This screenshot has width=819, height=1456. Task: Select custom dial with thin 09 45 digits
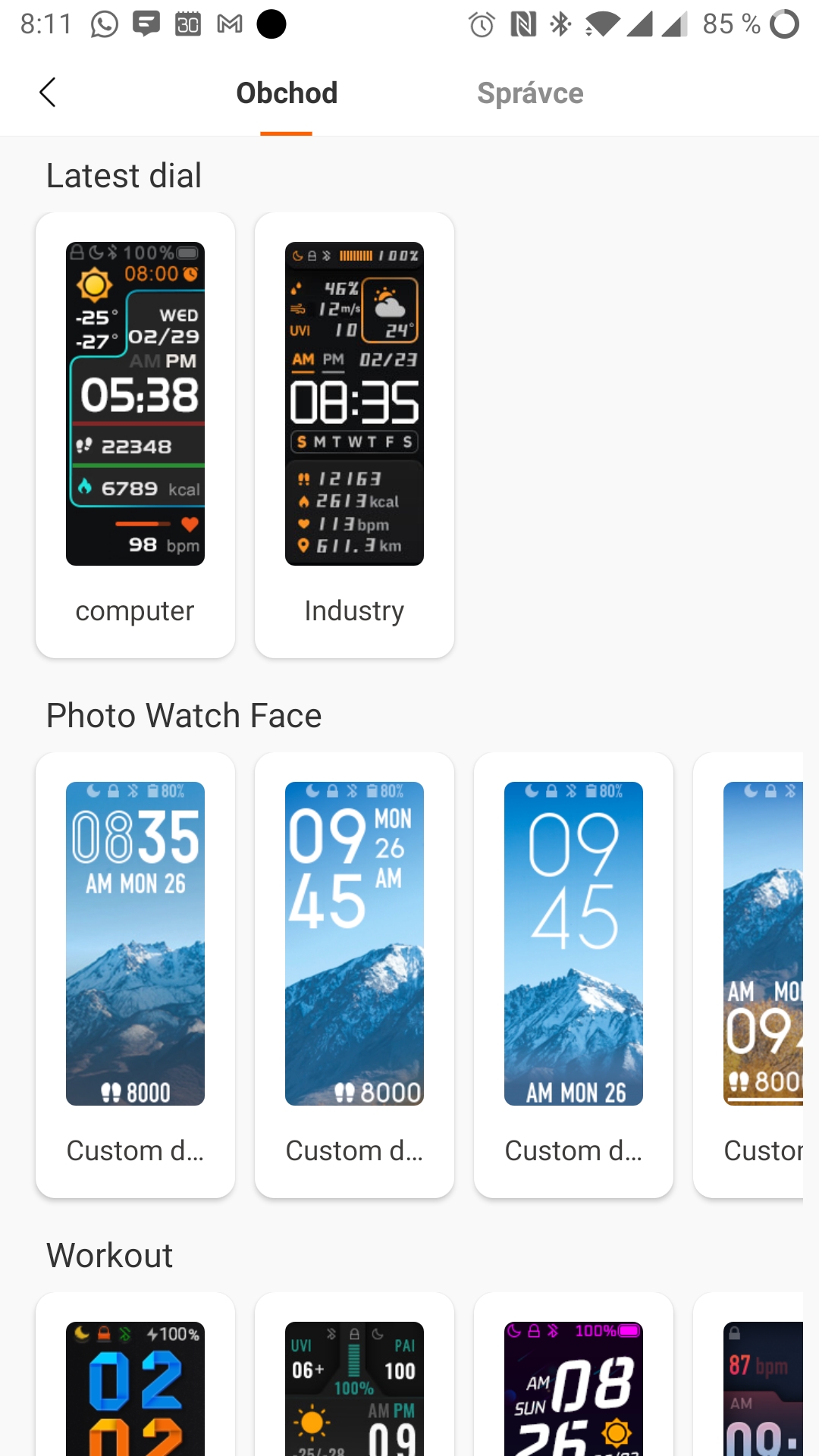point(573,974)
